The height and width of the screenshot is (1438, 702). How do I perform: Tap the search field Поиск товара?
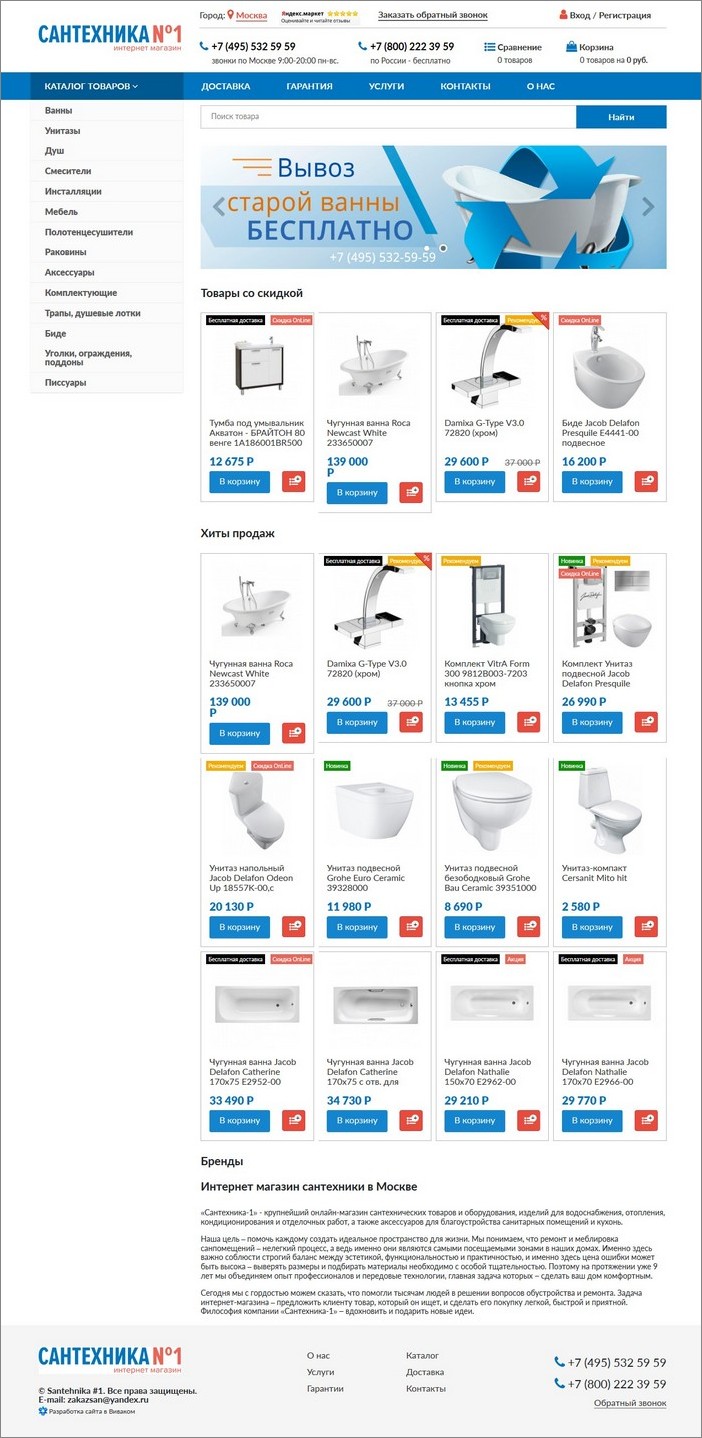pyautogui.click(x=387, y=117)
